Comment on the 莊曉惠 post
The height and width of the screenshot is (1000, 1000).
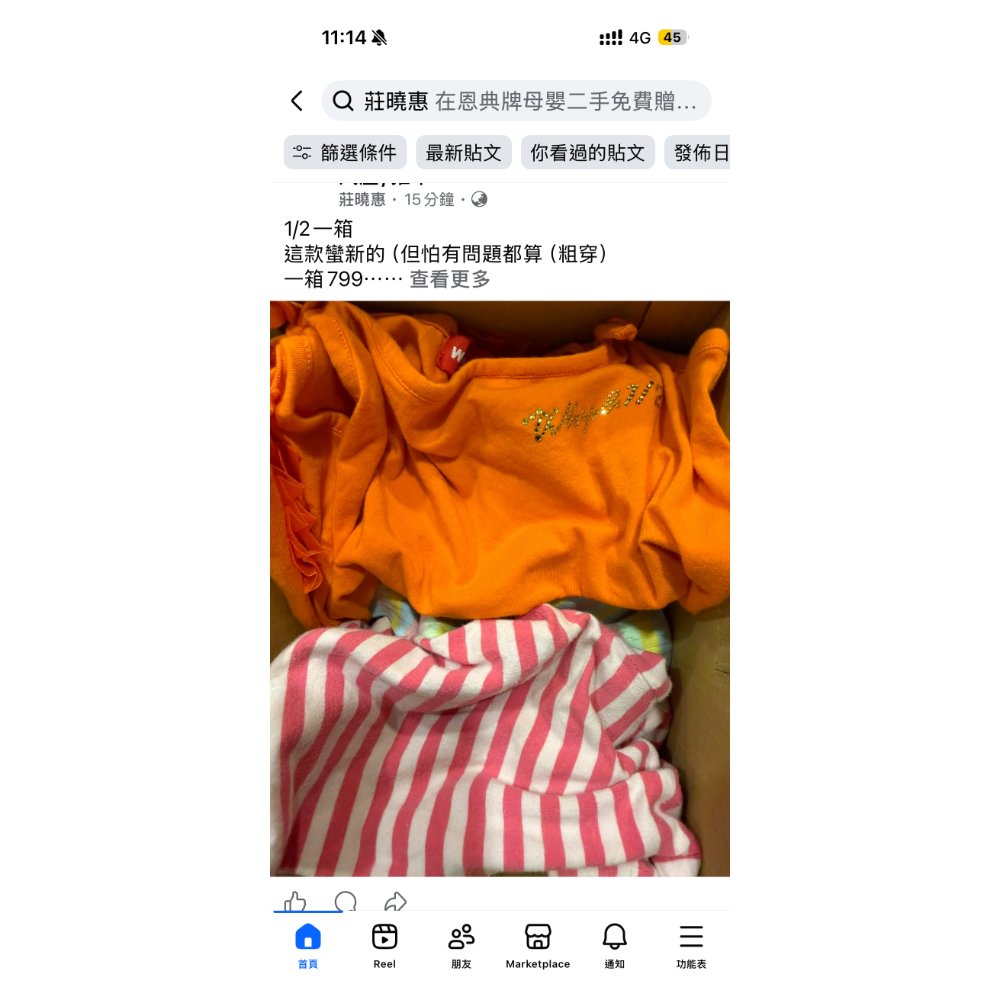(x=345, y=902)
